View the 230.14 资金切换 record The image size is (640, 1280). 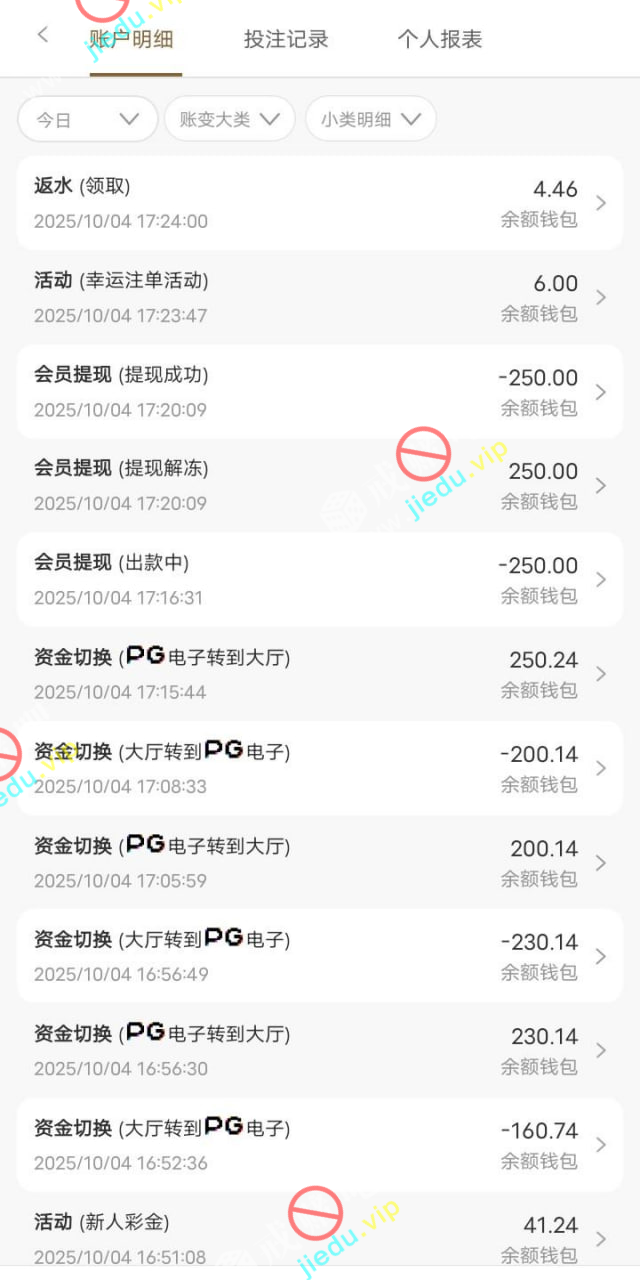(x=320, y=1050)
